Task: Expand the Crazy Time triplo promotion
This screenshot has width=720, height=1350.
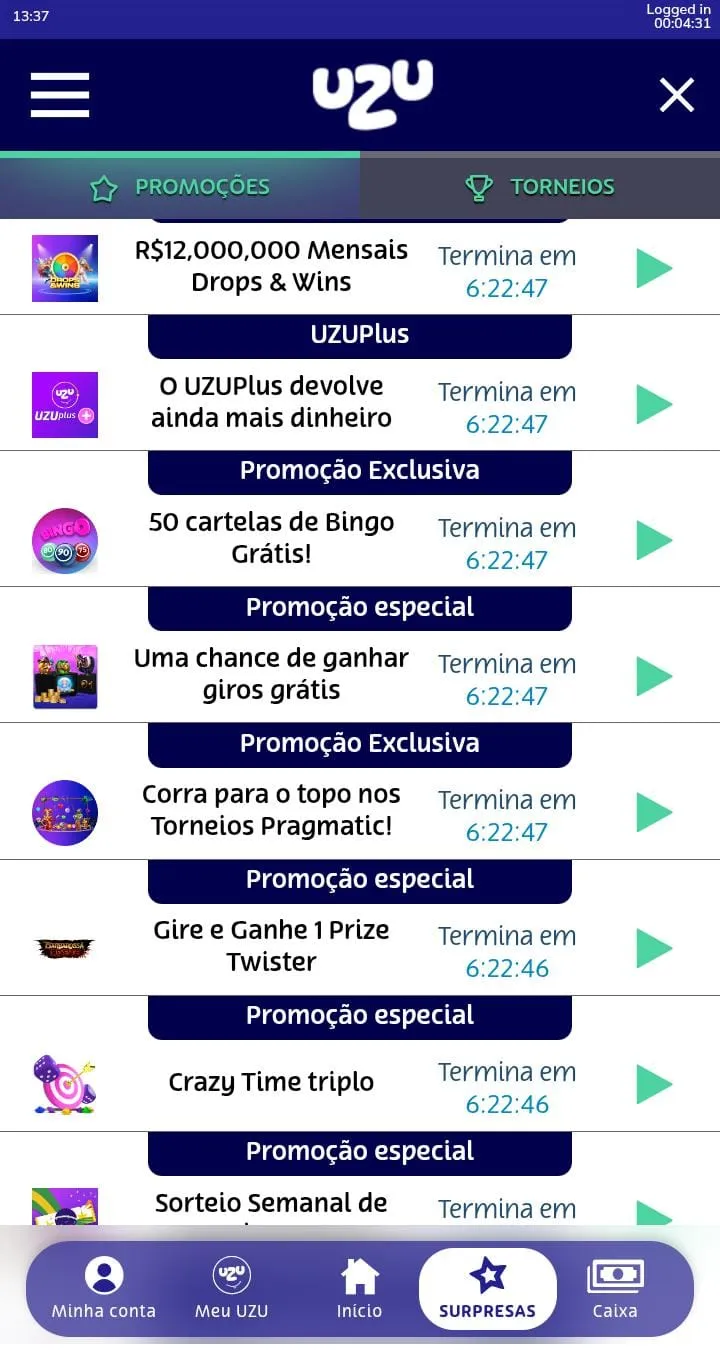Action: (x=655, y=1083)
